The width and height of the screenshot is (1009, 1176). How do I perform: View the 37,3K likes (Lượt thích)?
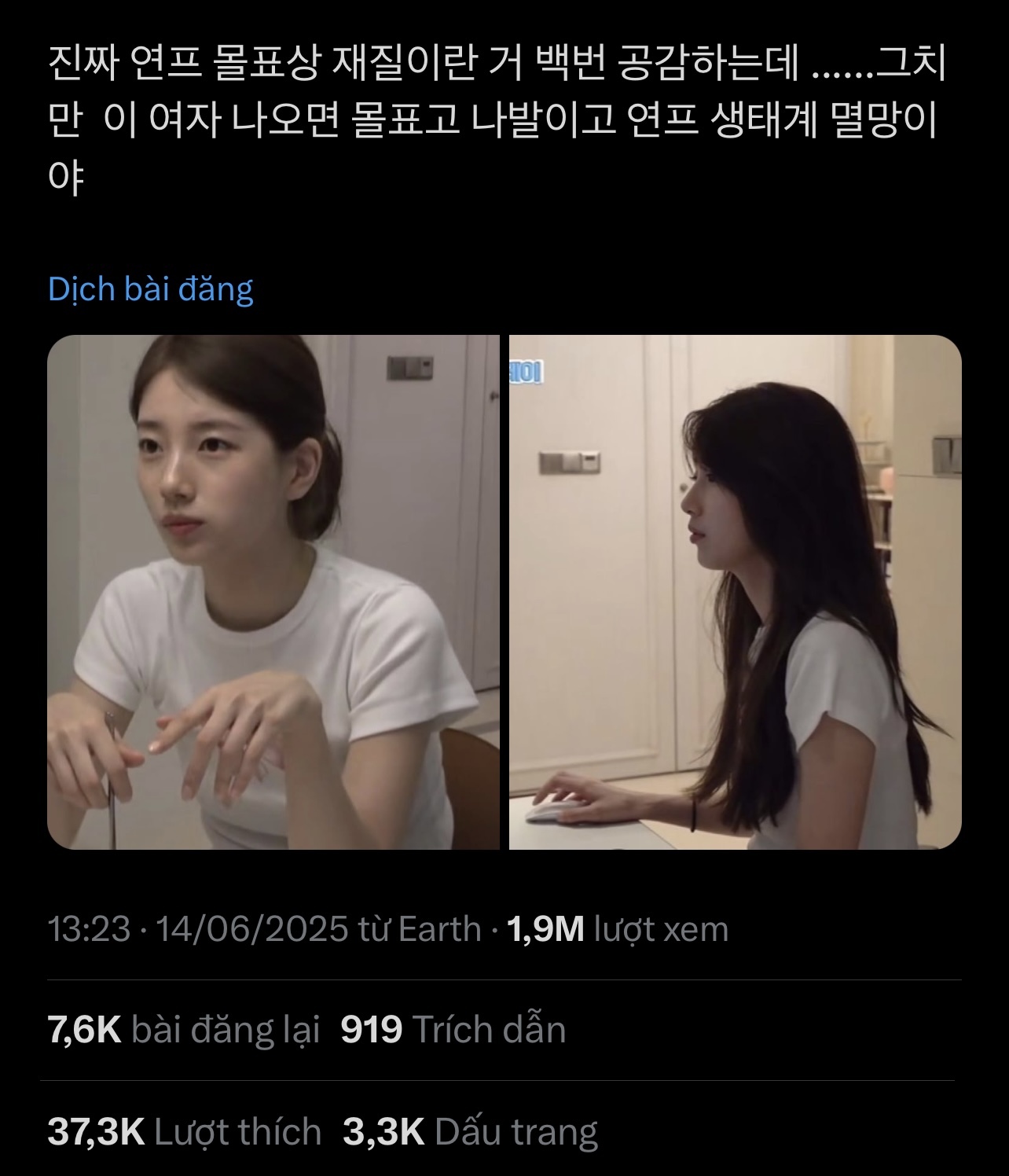184,1132
